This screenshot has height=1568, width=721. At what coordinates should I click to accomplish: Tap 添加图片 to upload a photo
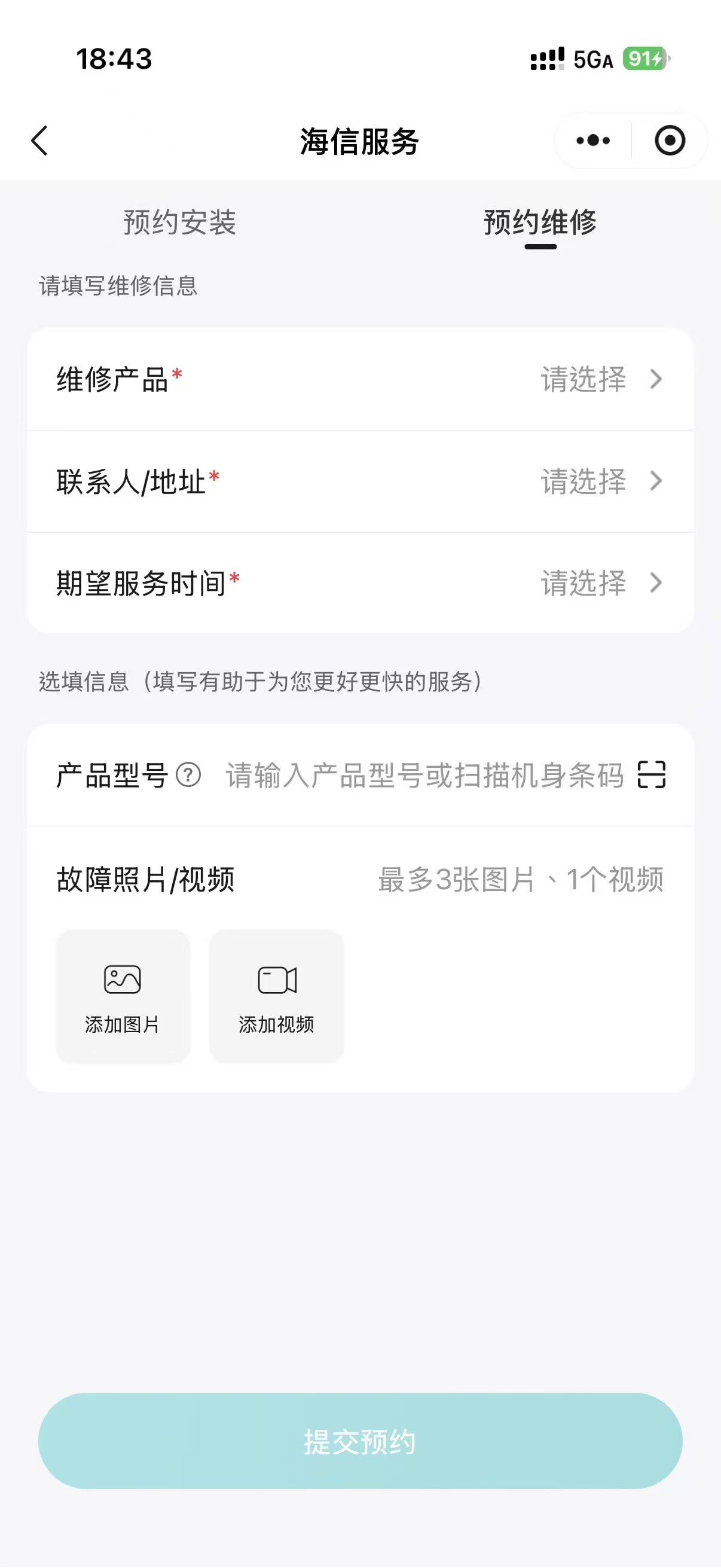click(123, 996)
